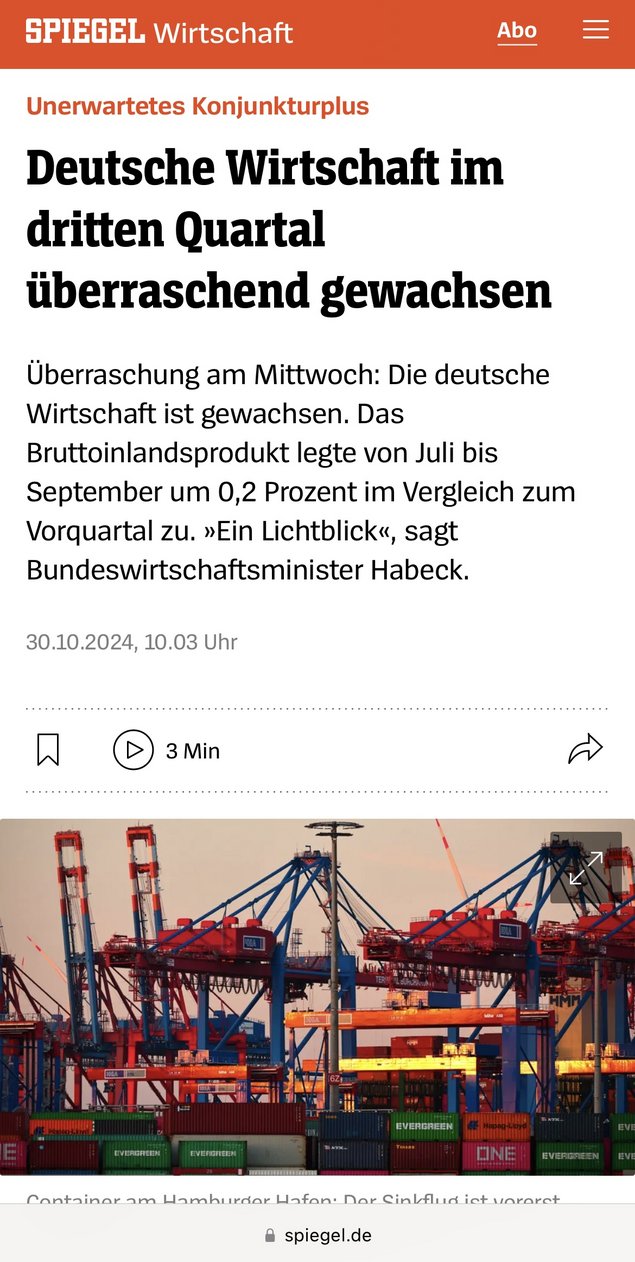Image resolution: width=635 pixels, height=1262 pixels.
Task: Play the 3 Min audio version
Action: click(133, 750)
